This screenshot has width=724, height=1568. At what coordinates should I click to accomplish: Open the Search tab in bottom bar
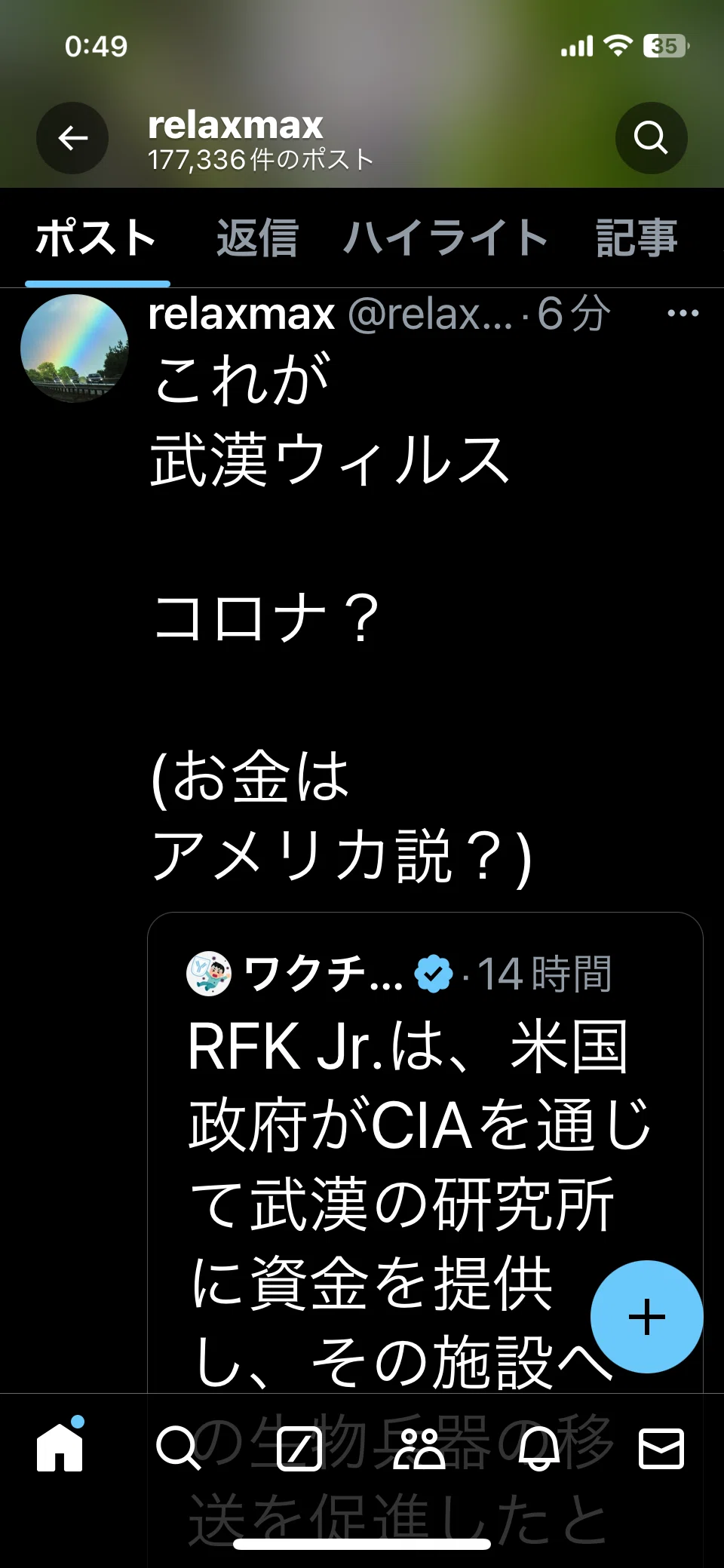(x=178, y=1449)
